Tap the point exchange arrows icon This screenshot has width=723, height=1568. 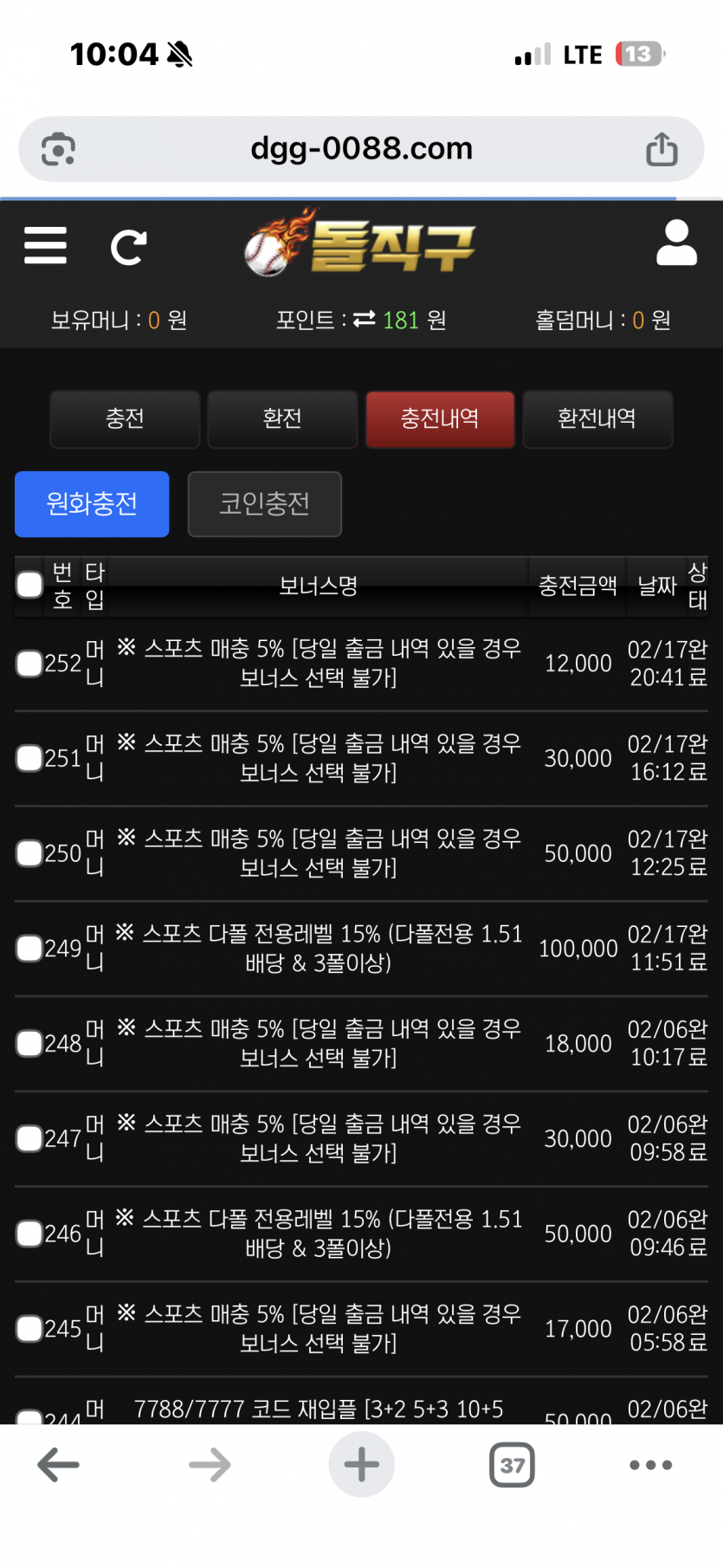click(365, 320)
